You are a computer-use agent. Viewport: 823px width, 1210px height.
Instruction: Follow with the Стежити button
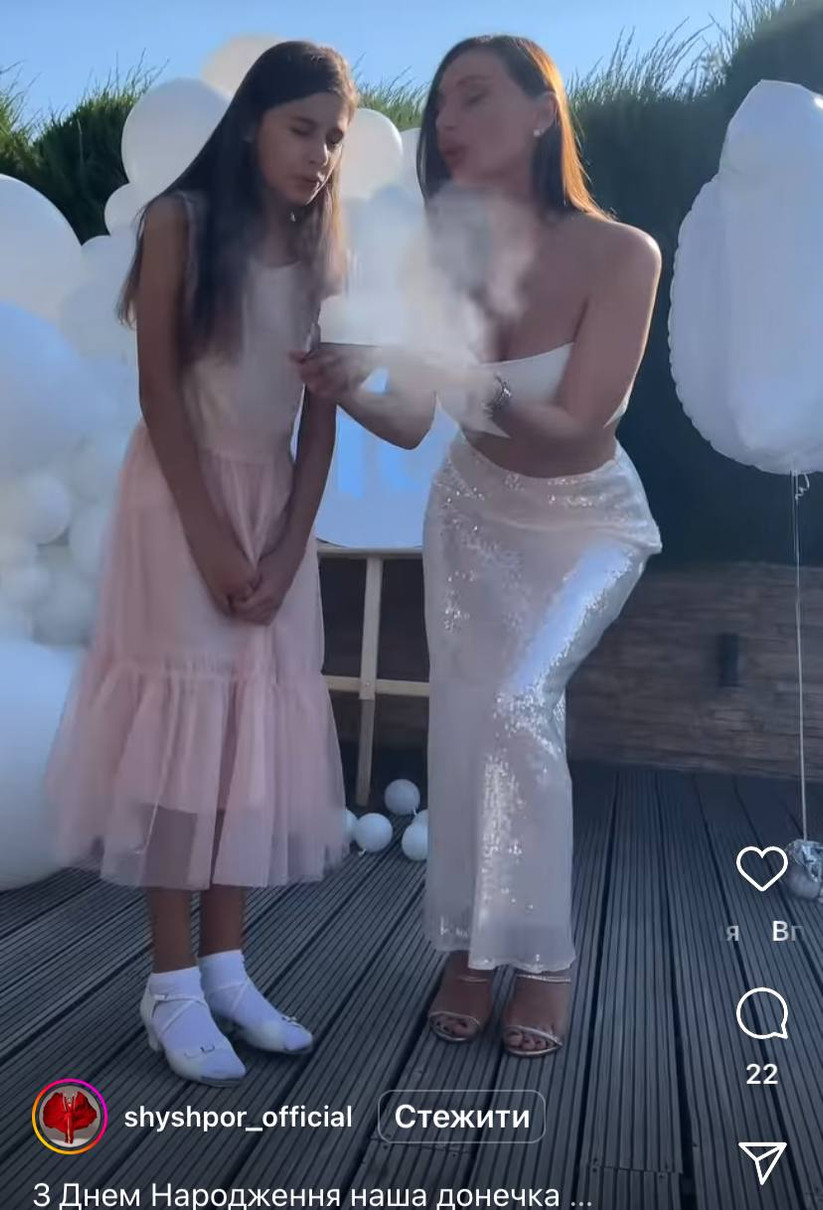coord(461,1116)
